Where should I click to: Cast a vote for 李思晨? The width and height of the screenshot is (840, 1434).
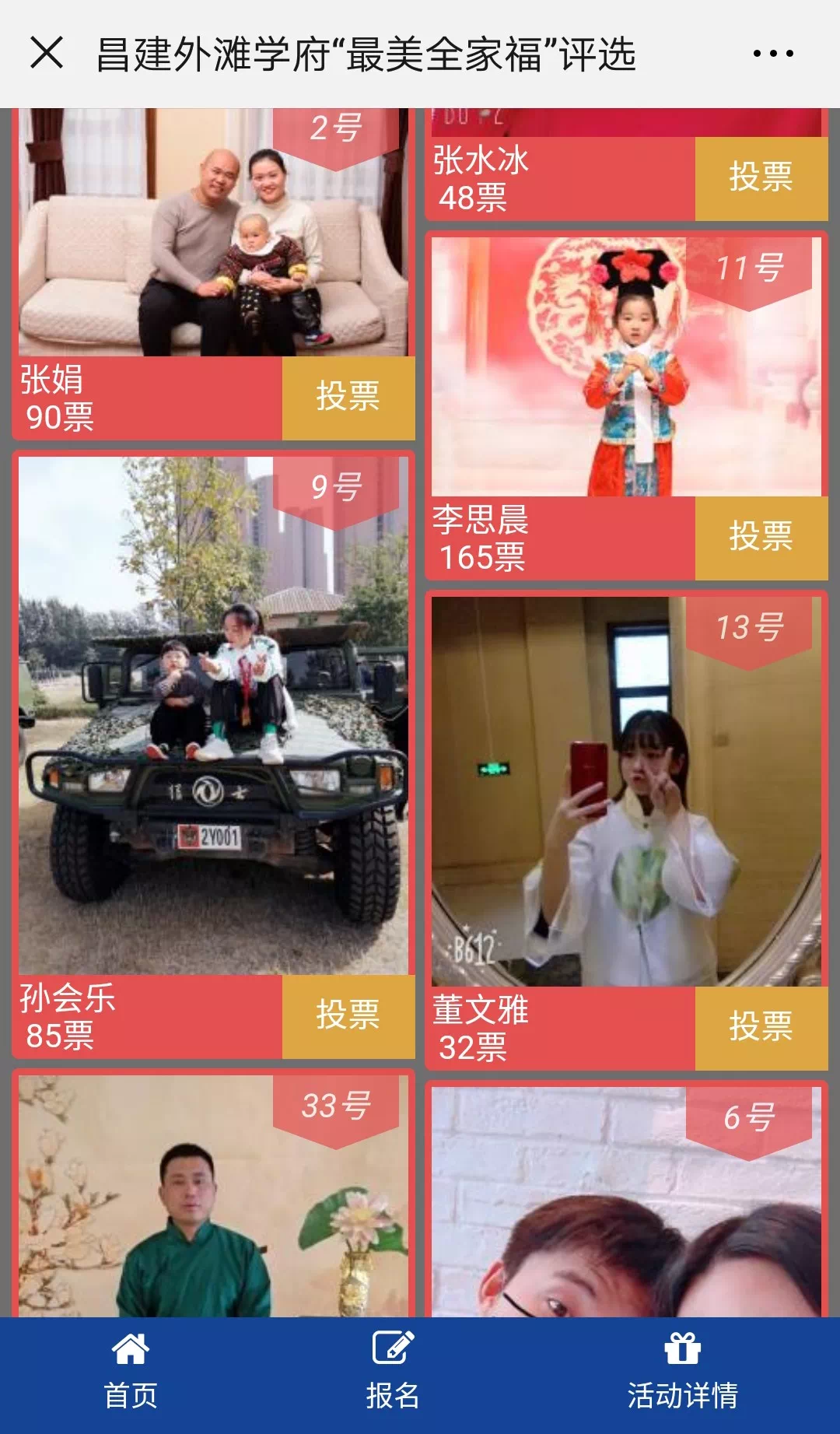tap(761, 538)
